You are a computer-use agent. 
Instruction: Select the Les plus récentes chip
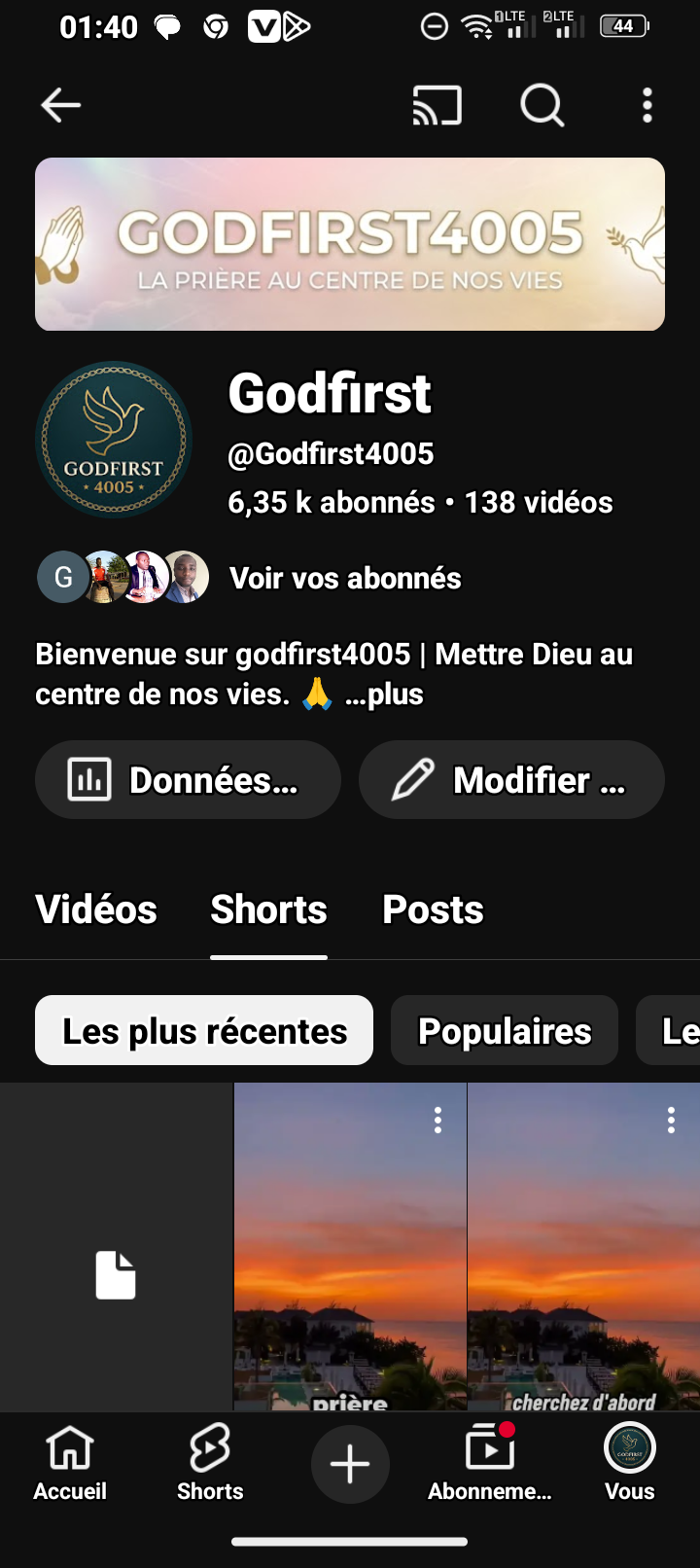(204, 1030)
